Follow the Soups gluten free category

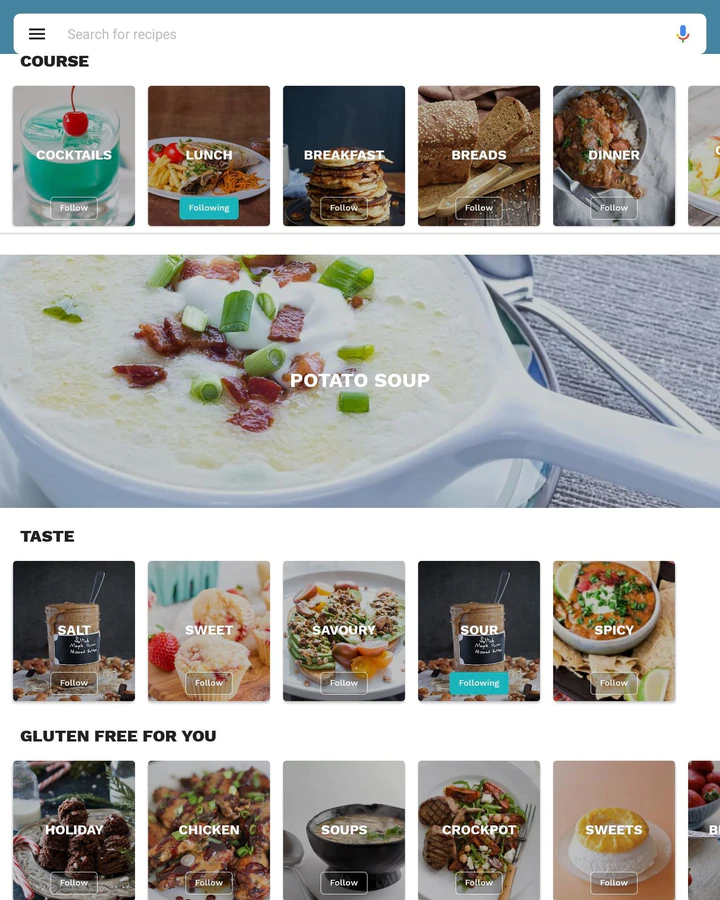[x=344, y=883]
